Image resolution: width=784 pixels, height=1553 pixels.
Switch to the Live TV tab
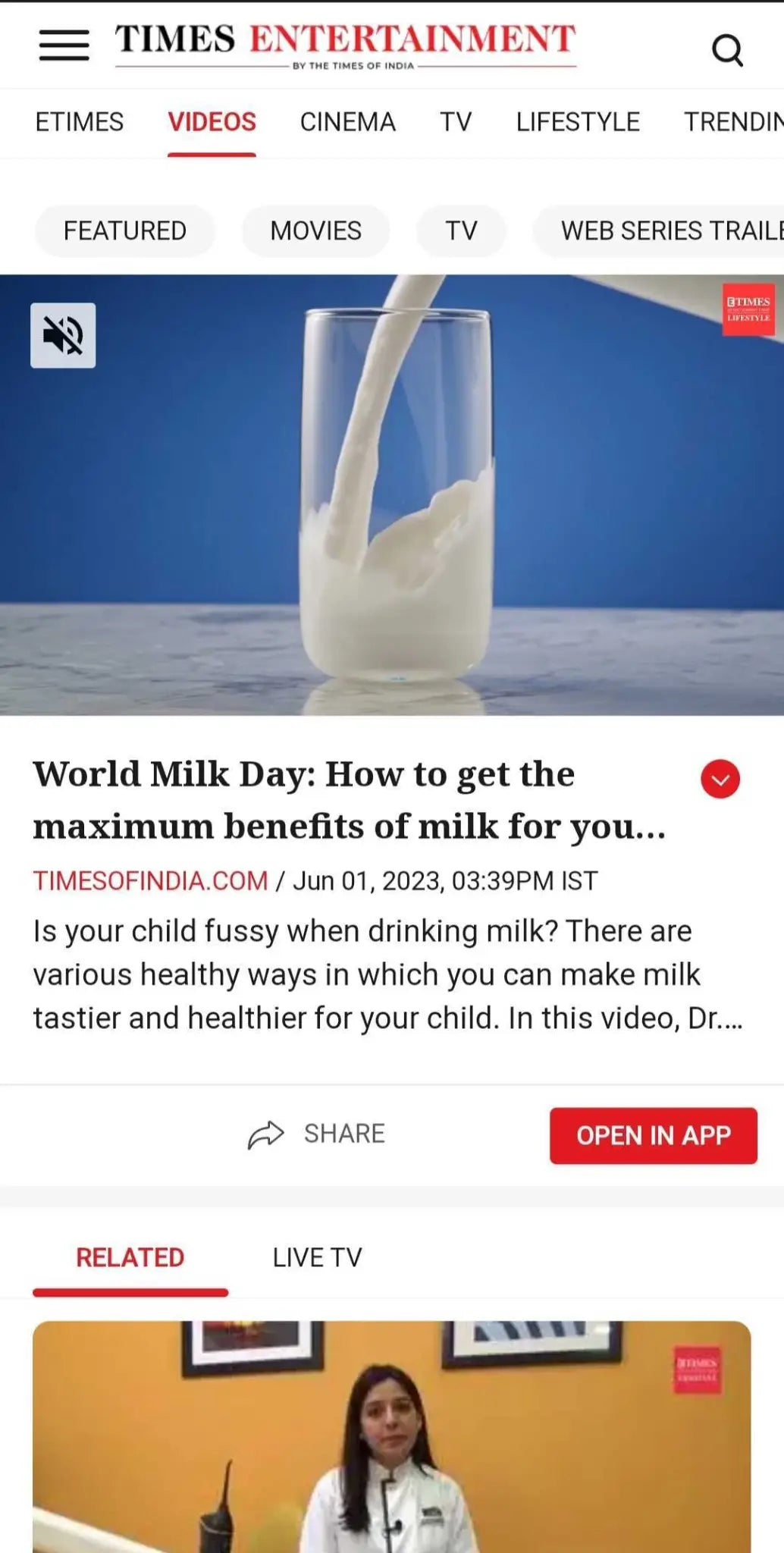tap(317, 1257)
